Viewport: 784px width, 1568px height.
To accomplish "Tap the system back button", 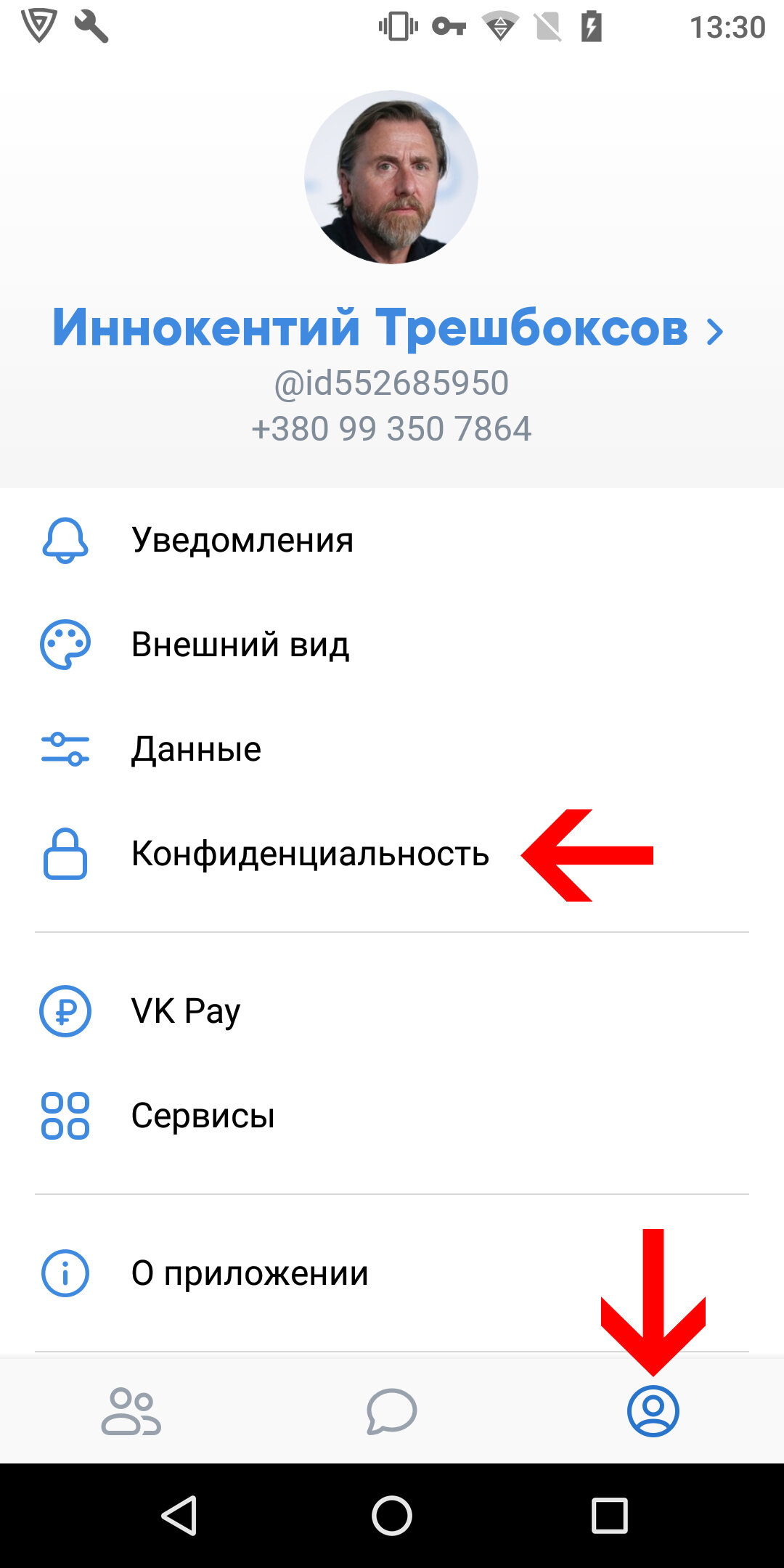I will (x=179, y=1516).
